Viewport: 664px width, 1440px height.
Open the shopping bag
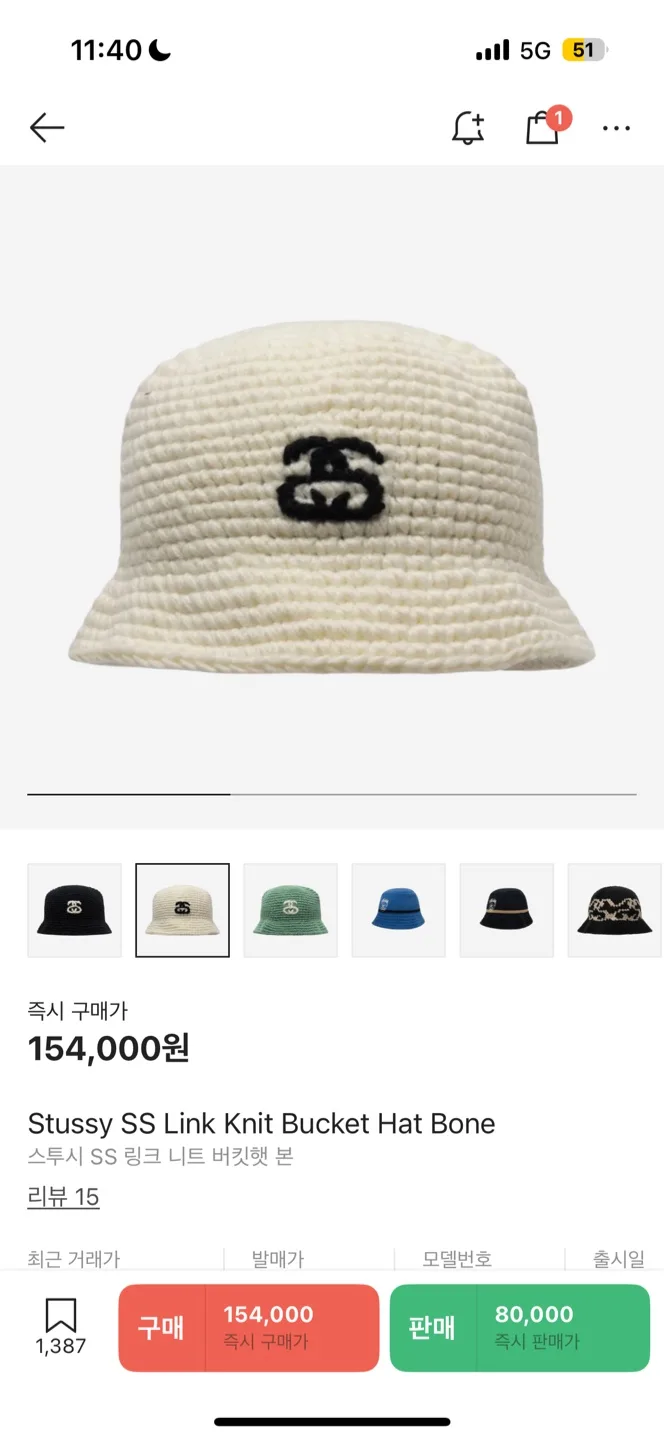click(542, 127)
